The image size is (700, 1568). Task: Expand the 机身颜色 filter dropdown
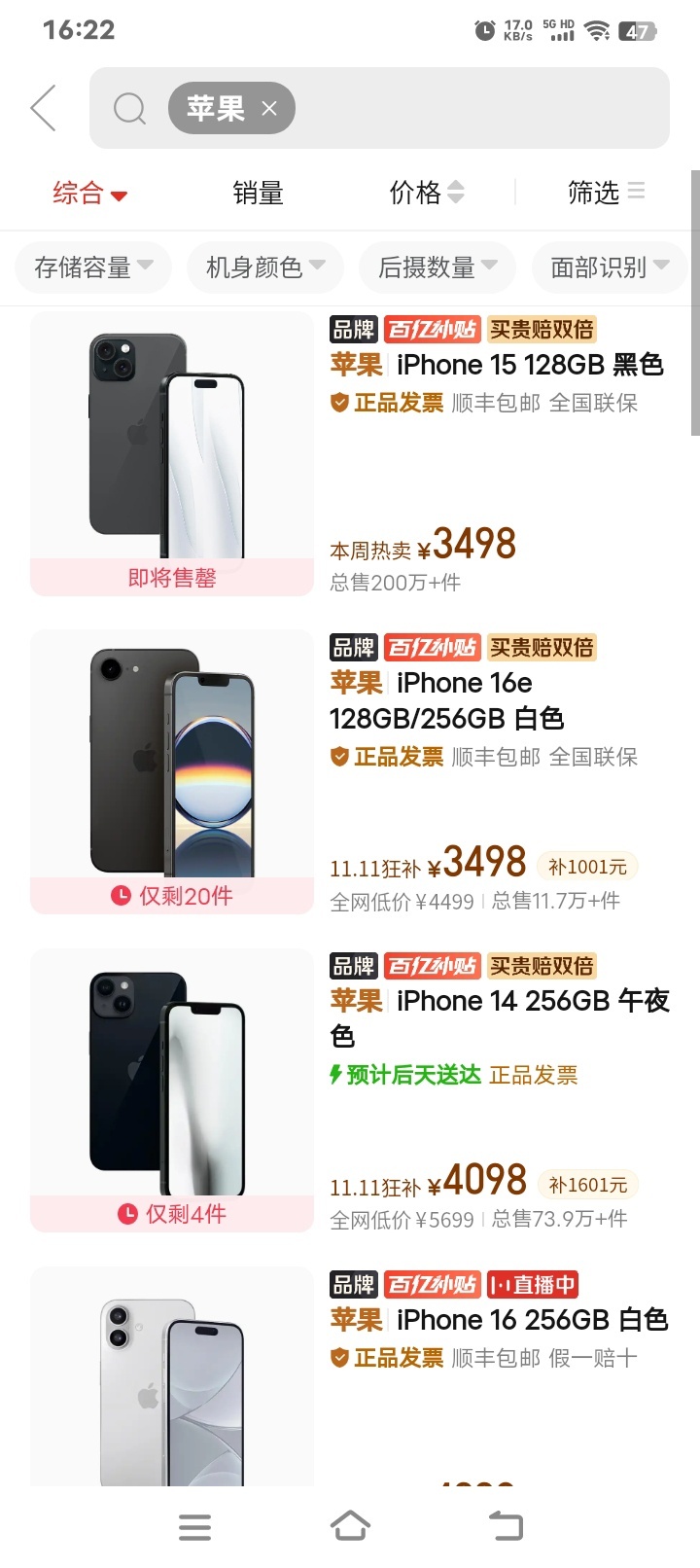coord(265,267)
